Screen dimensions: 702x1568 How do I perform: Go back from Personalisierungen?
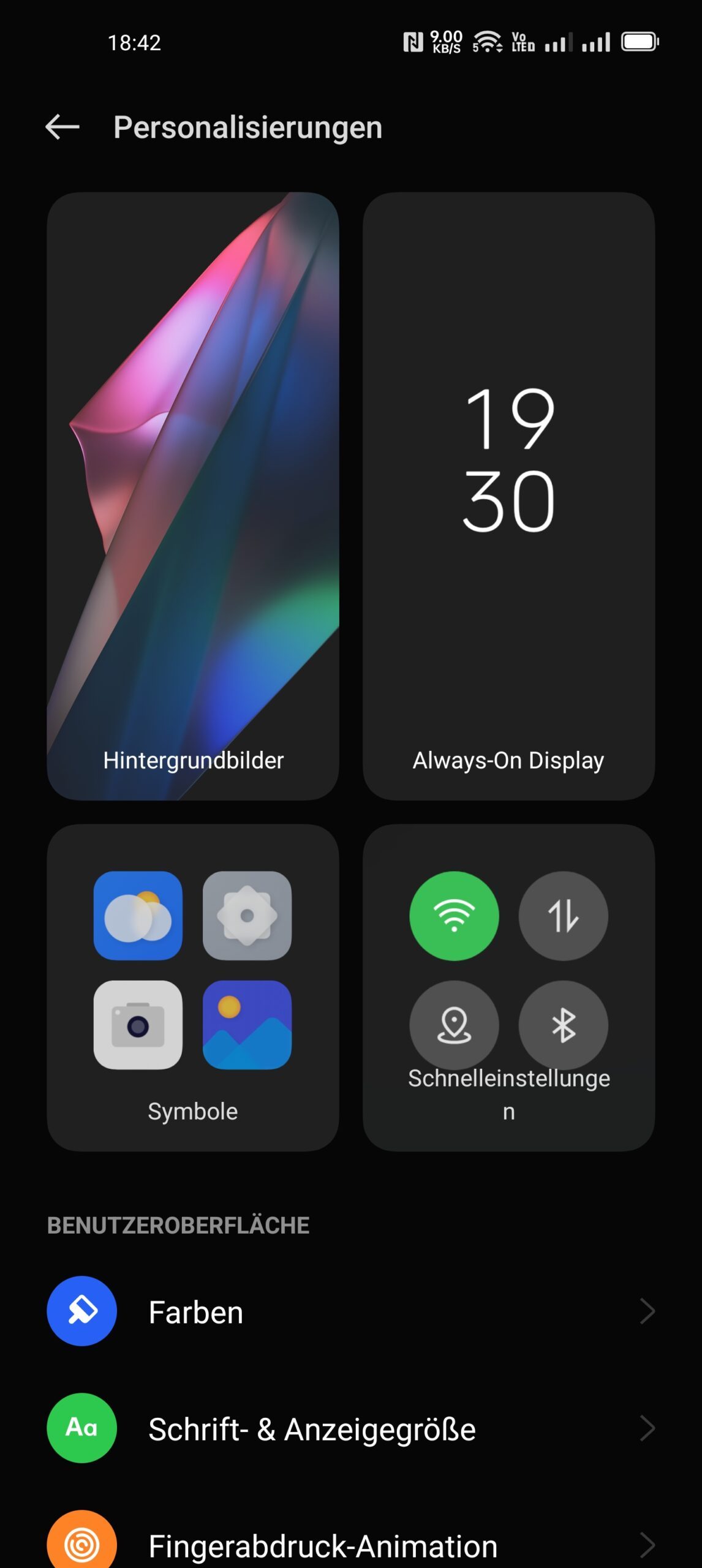(62, 127)
